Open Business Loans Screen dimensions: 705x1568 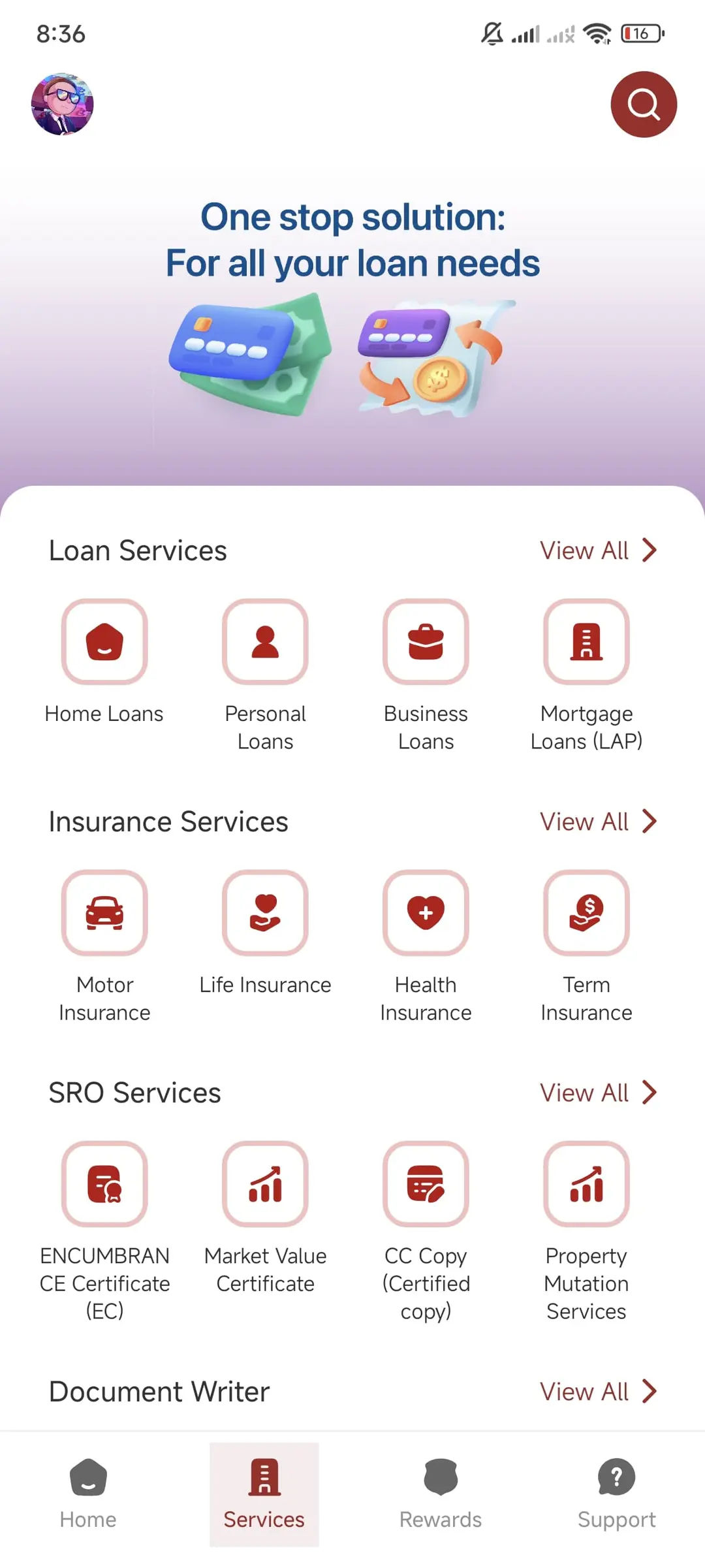pos(426,642)
